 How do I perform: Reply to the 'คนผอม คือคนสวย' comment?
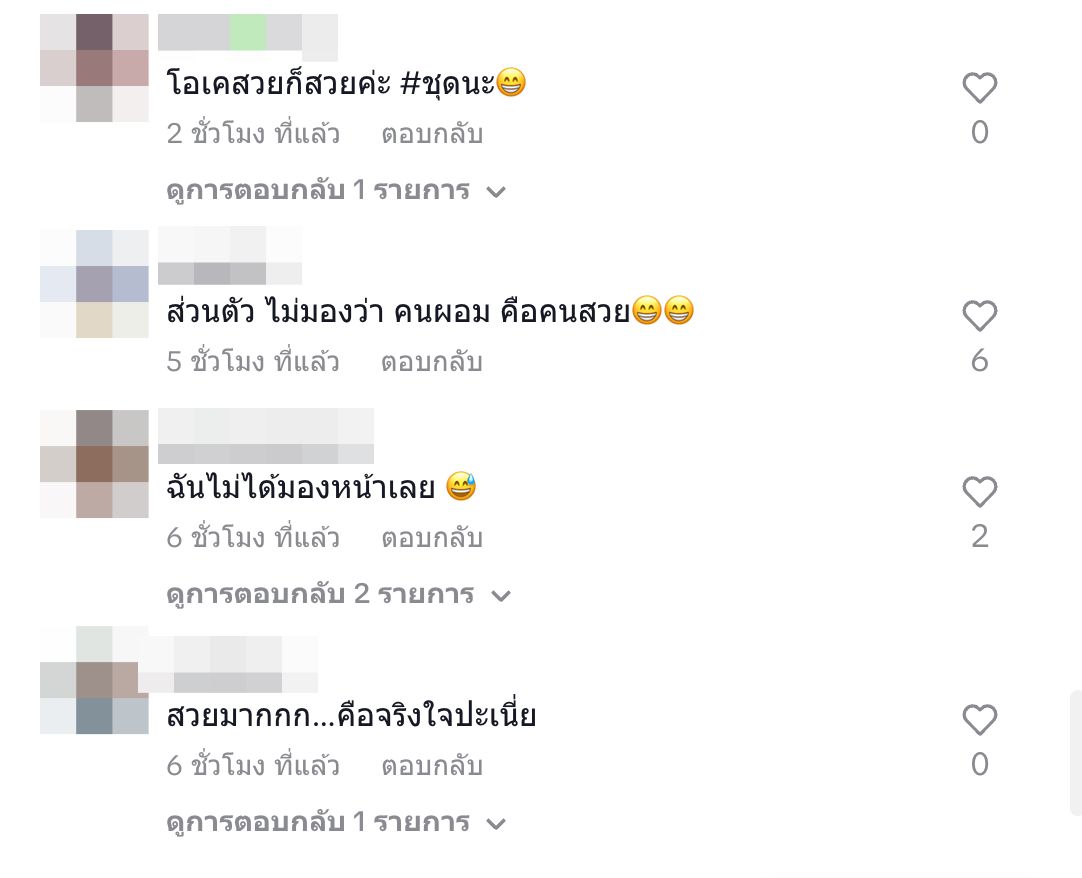[x=431, y=362]
